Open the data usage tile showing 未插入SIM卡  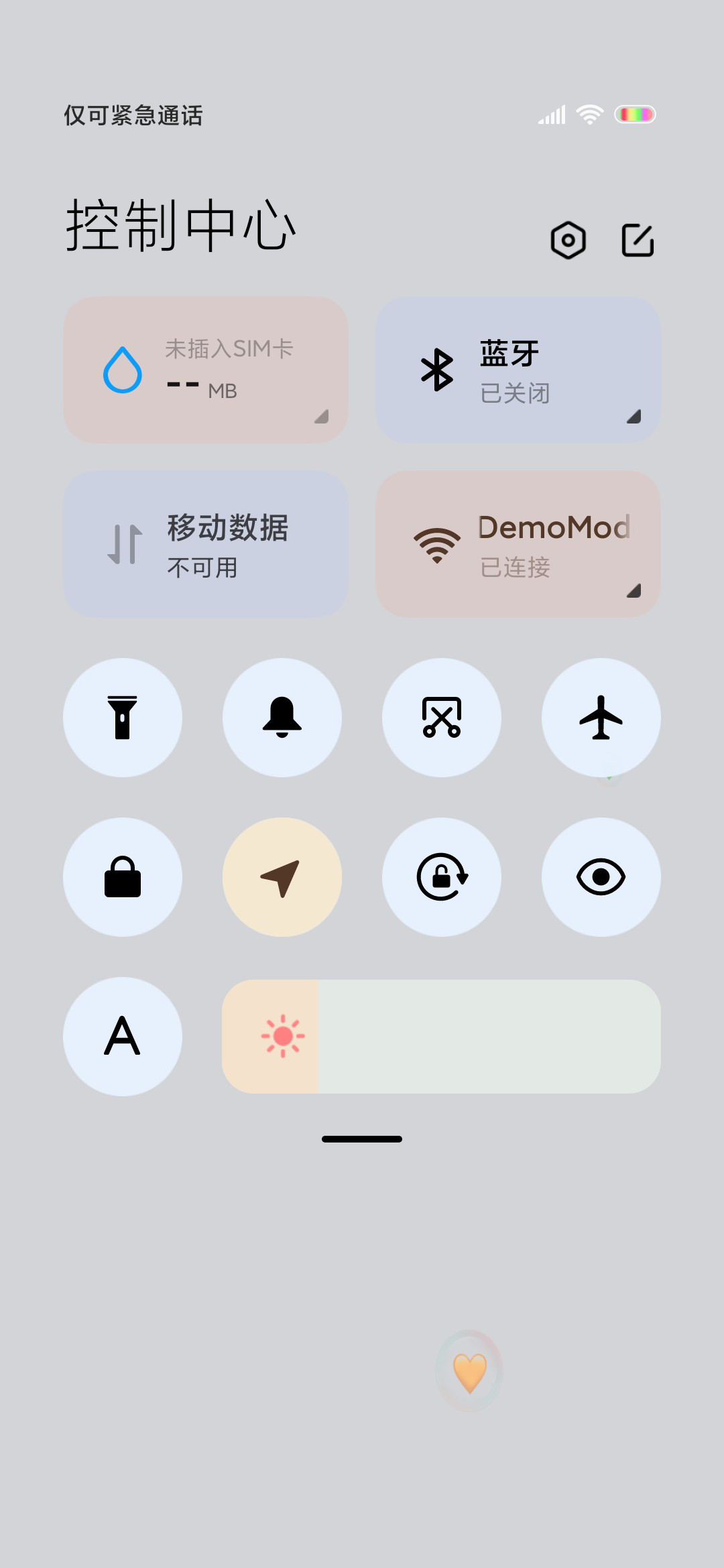tap(206, 370)
